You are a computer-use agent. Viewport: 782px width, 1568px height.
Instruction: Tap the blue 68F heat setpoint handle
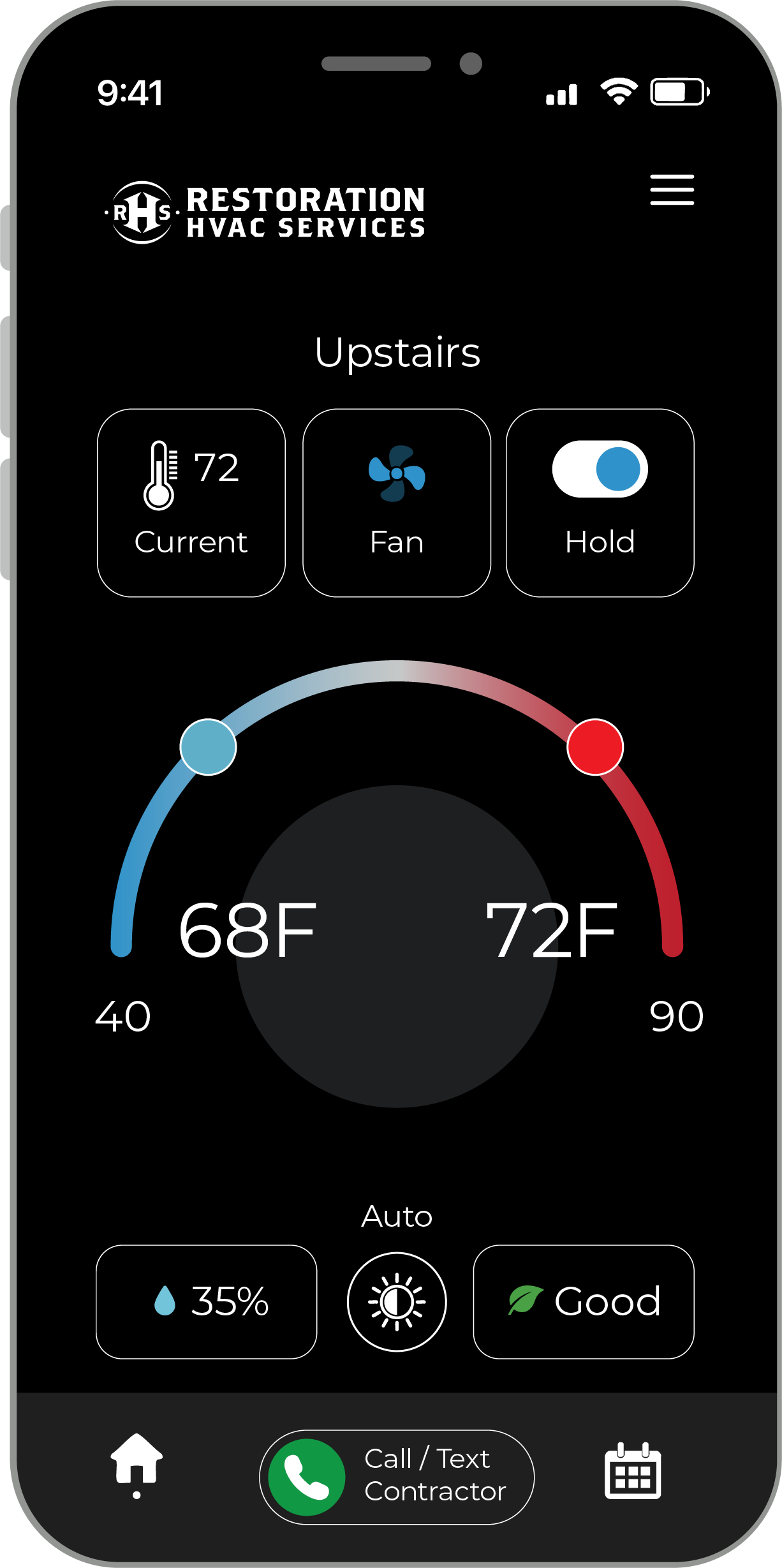(x=208, y=747)
